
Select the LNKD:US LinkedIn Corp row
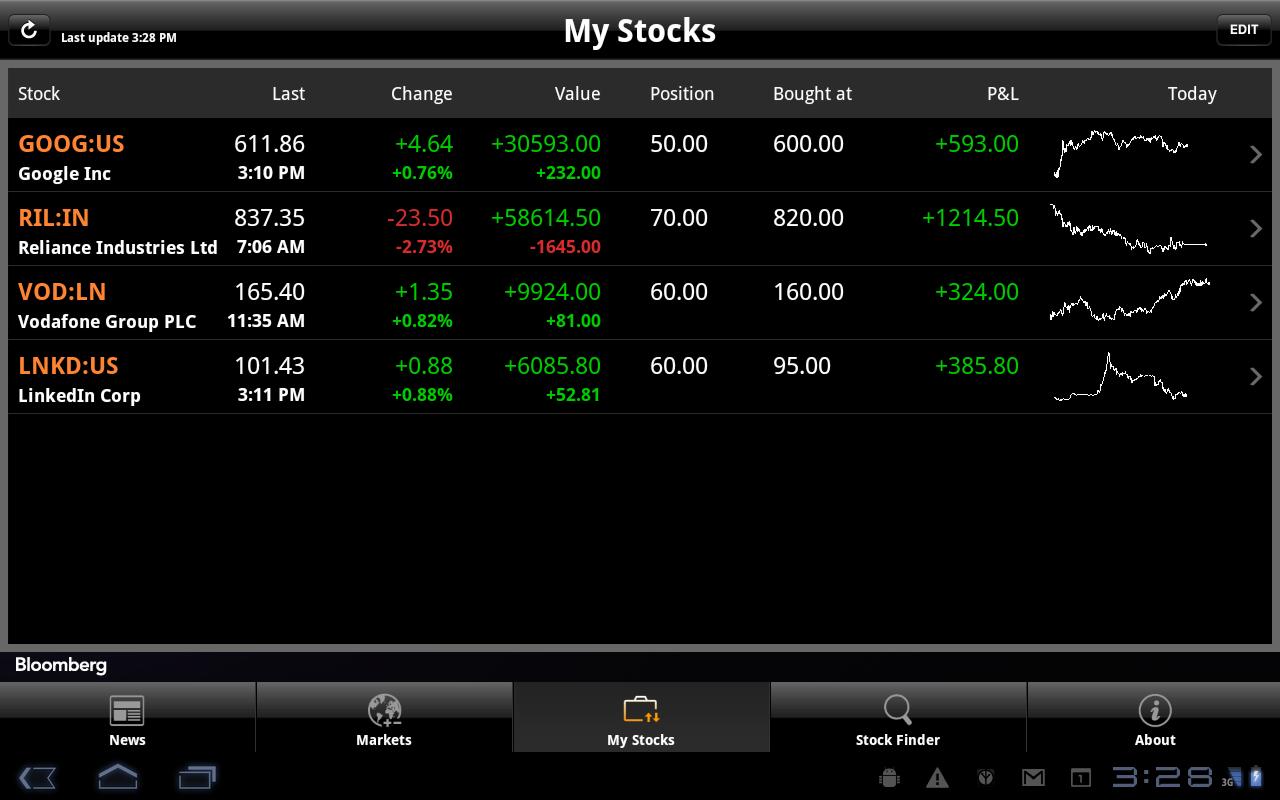(x=640, y=377)
